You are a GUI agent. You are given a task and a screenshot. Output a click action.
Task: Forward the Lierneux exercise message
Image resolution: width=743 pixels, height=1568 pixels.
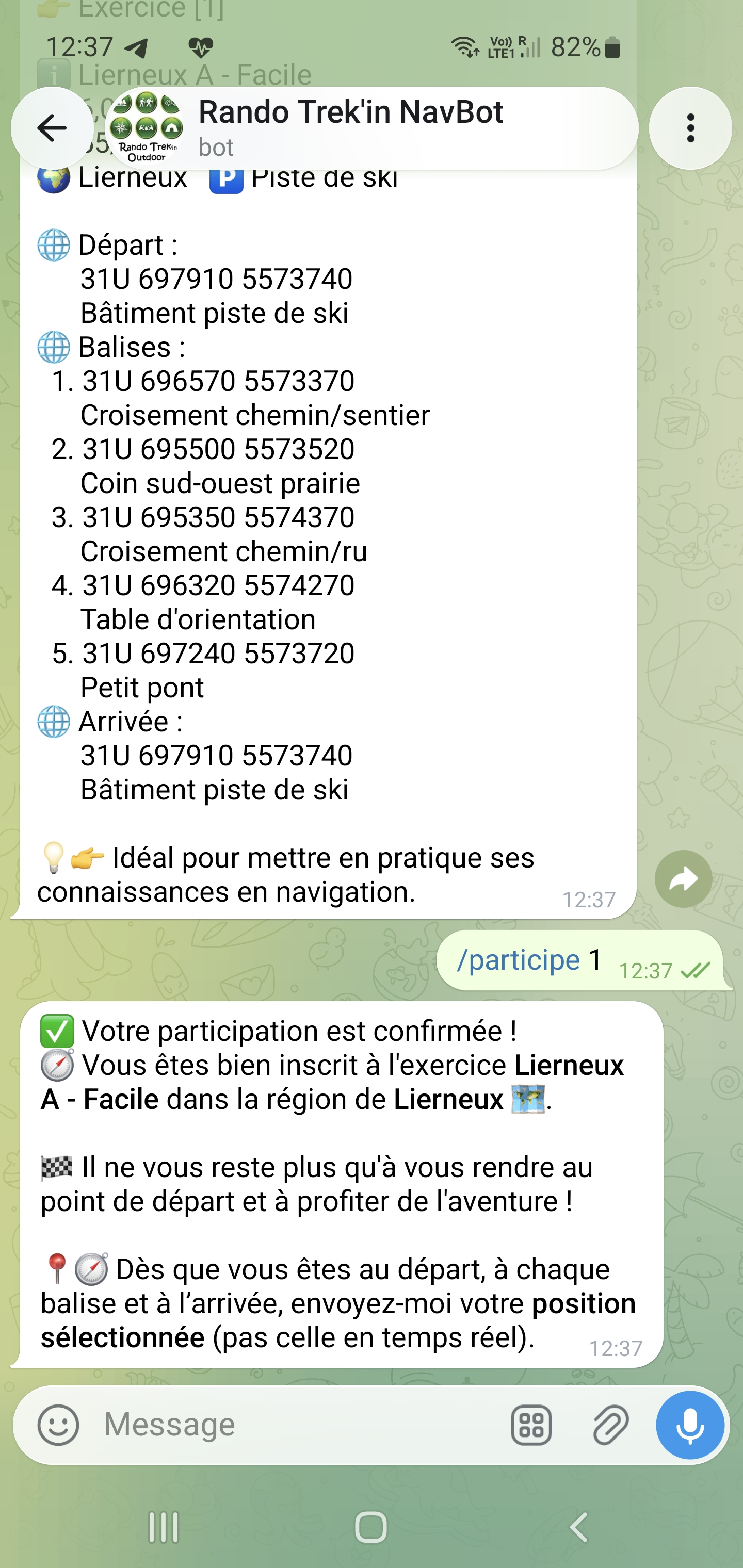click(x=683, y=878)
